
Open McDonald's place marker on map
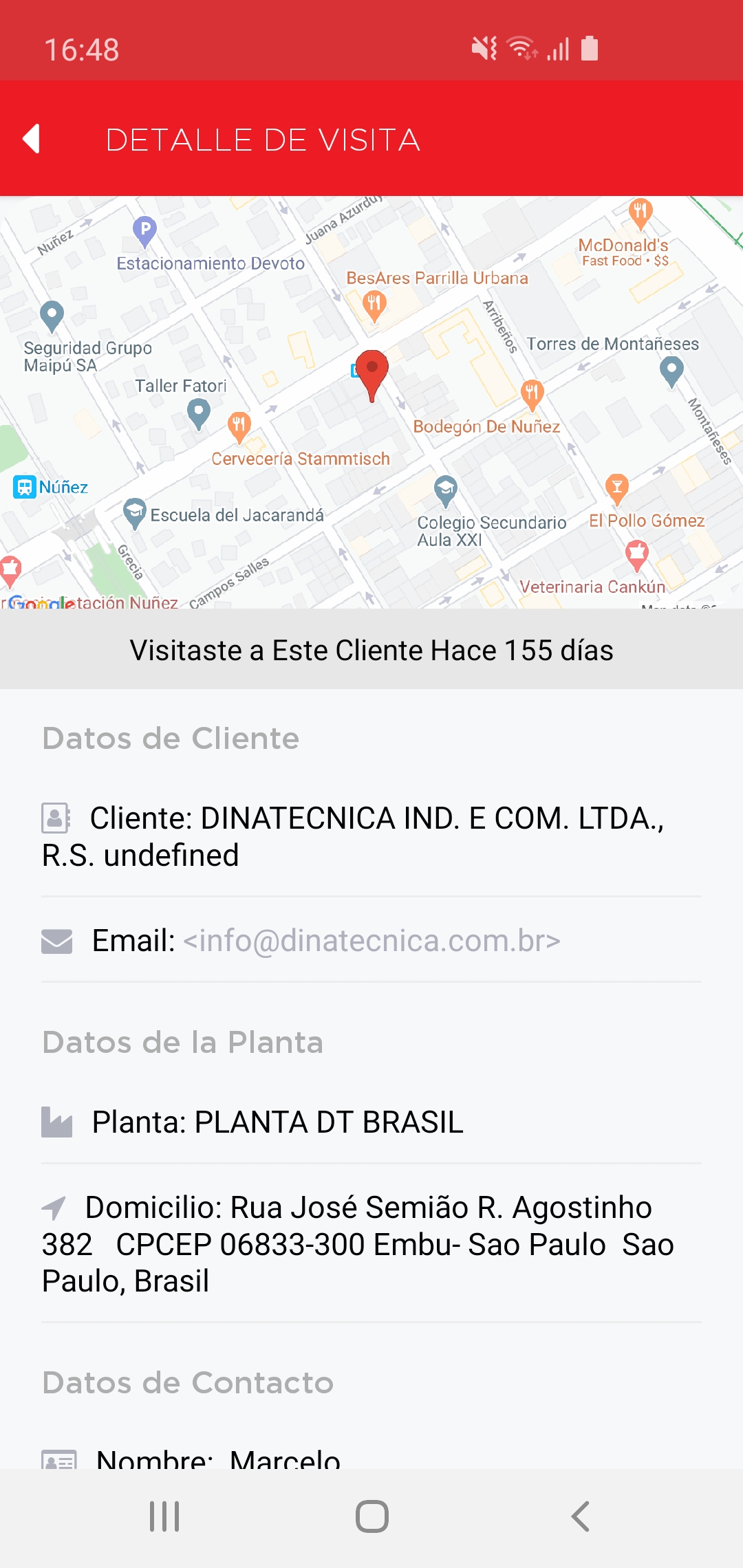click(640, 212)
